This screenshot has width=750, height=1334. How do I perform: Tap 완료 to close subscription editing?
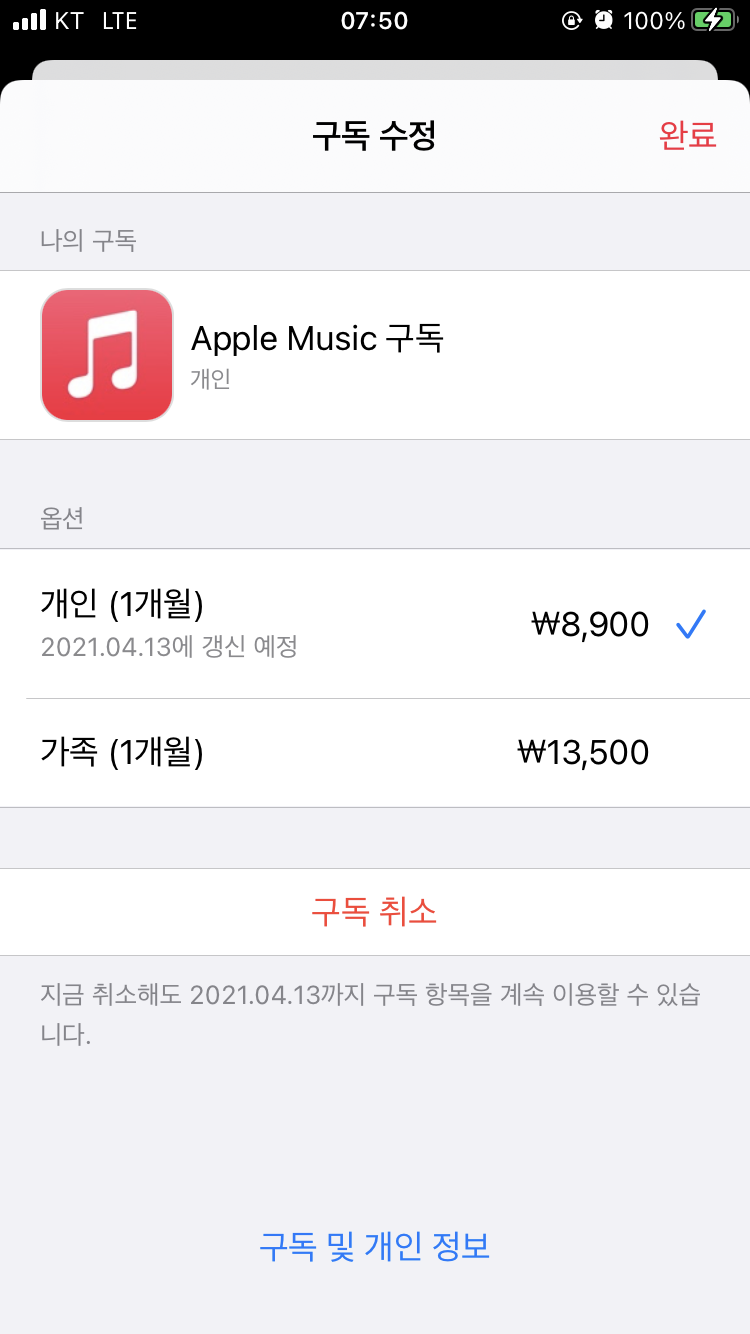[688, 135]
